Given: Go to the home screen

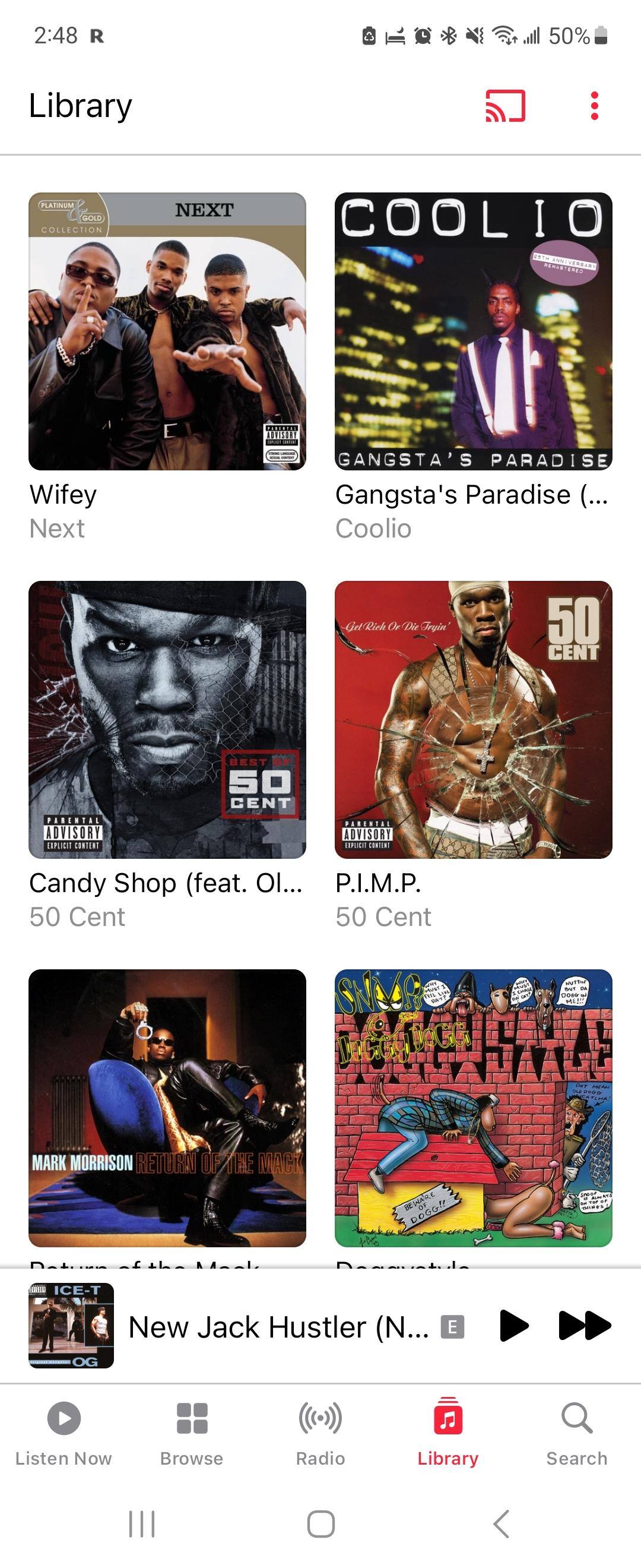Looking at the screenshot, I should point(320,1524).
